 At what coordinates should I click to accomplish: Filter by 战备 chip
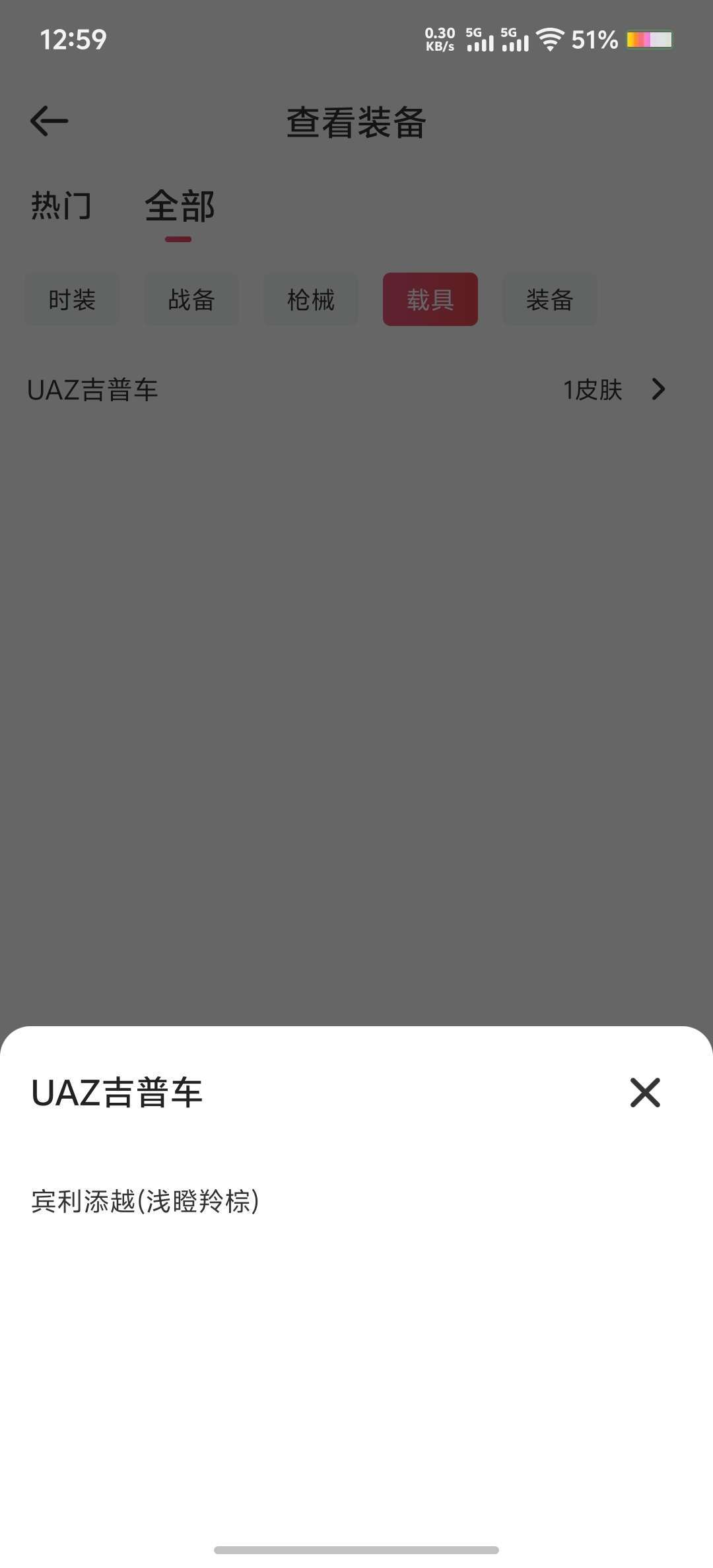191,300
